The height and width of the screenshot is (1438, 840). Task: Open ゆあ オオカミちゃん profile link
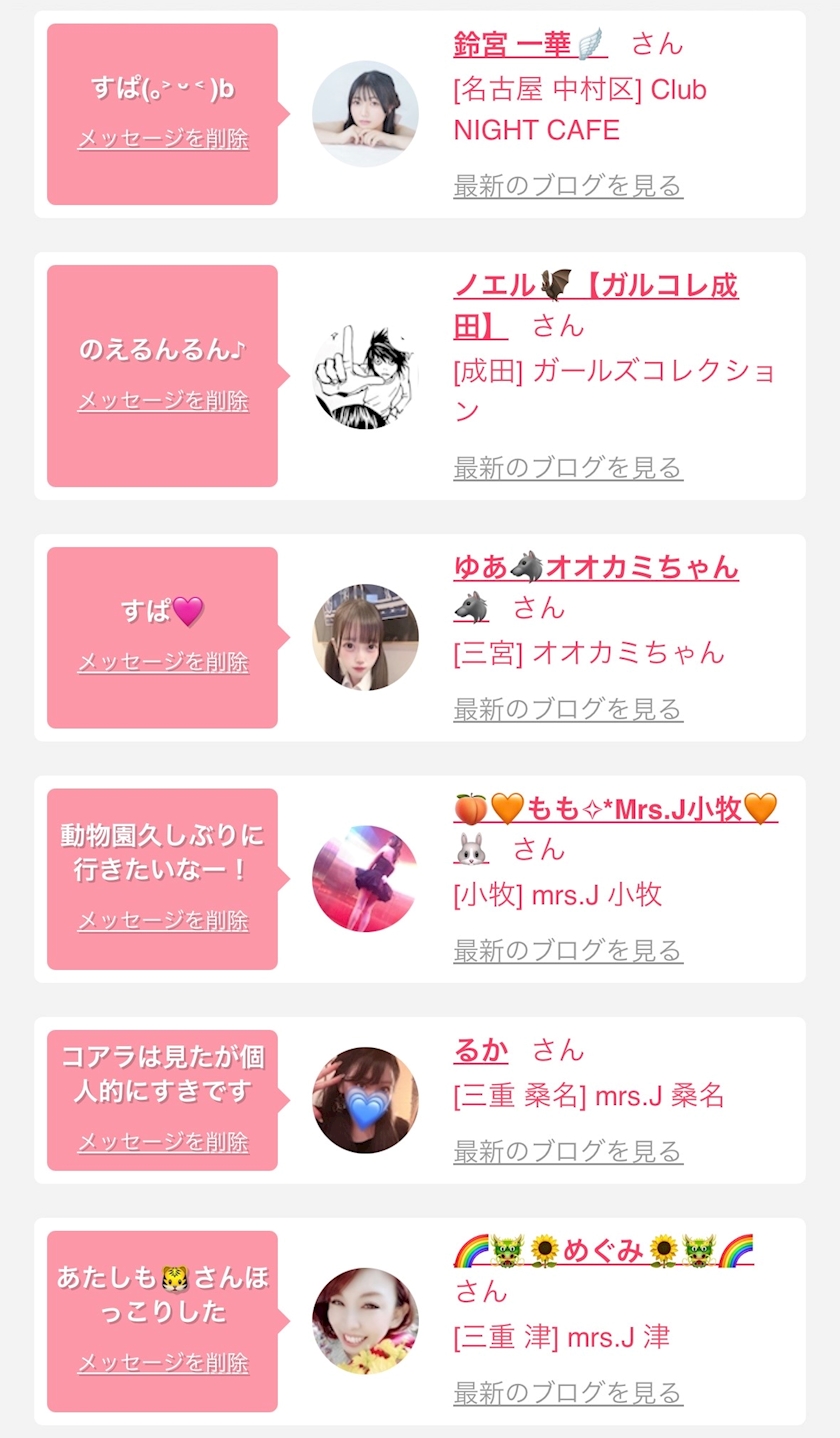tap(595, 568)
